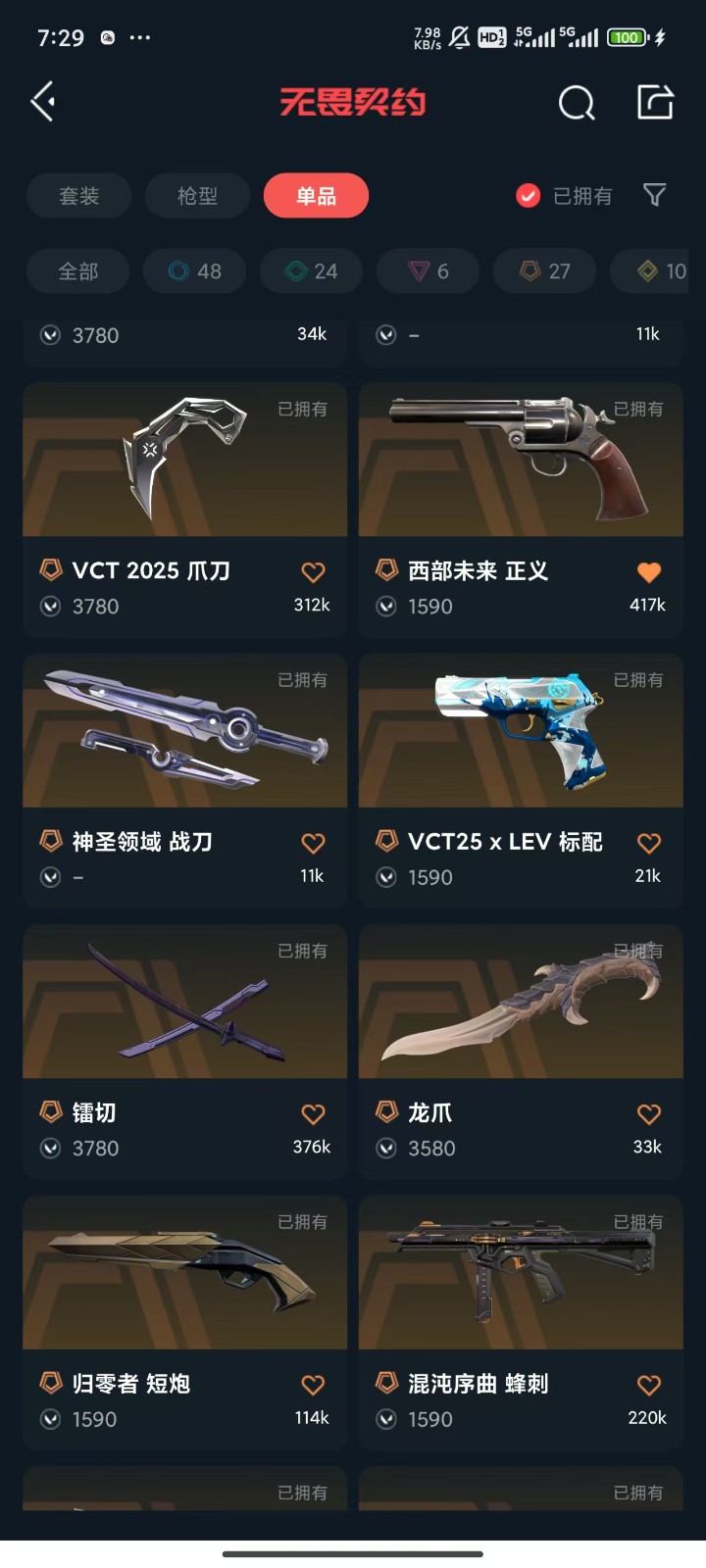Select the 单品 tab
706x1568 pixels.
[316, 196]
